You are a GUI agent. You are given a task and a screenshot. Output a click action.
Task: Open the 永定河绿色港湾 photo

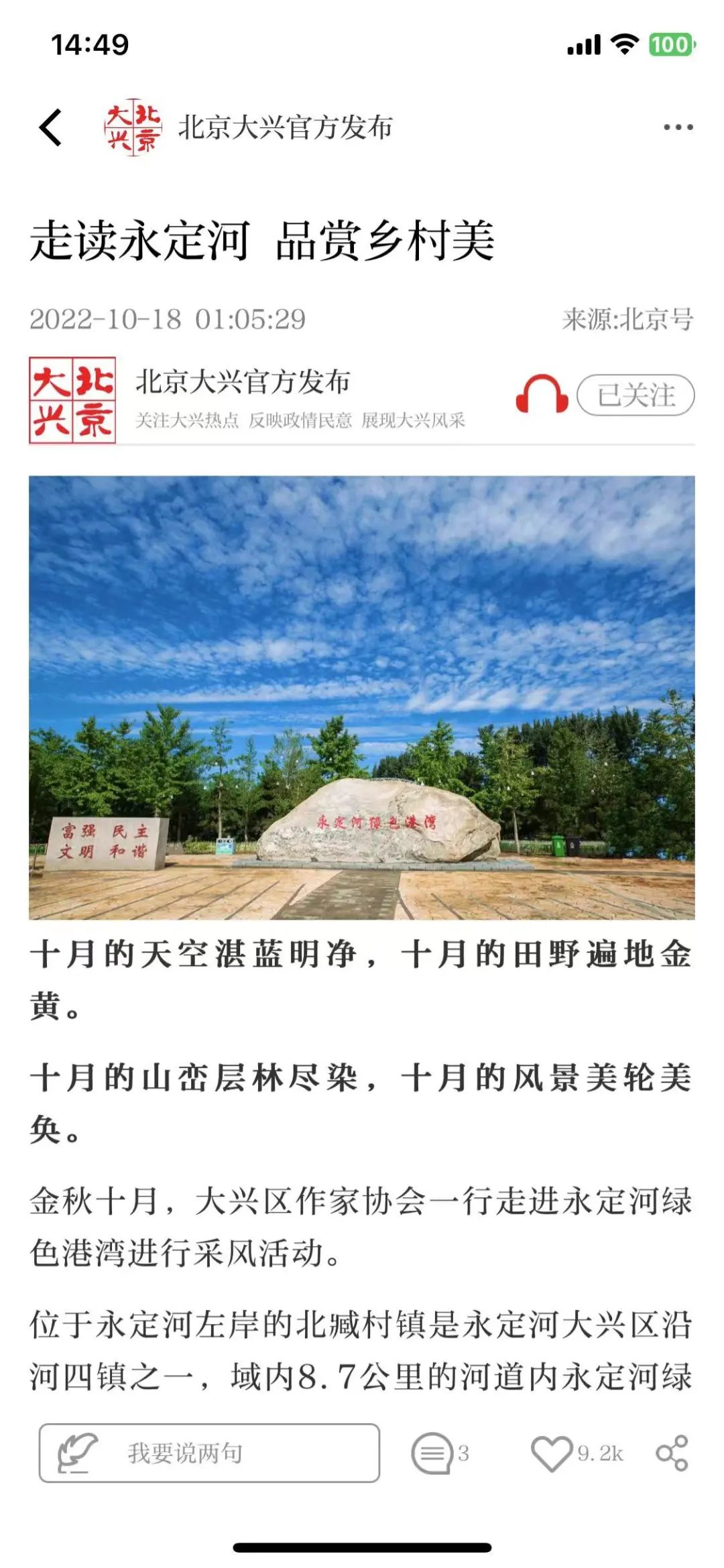(362, 697)
